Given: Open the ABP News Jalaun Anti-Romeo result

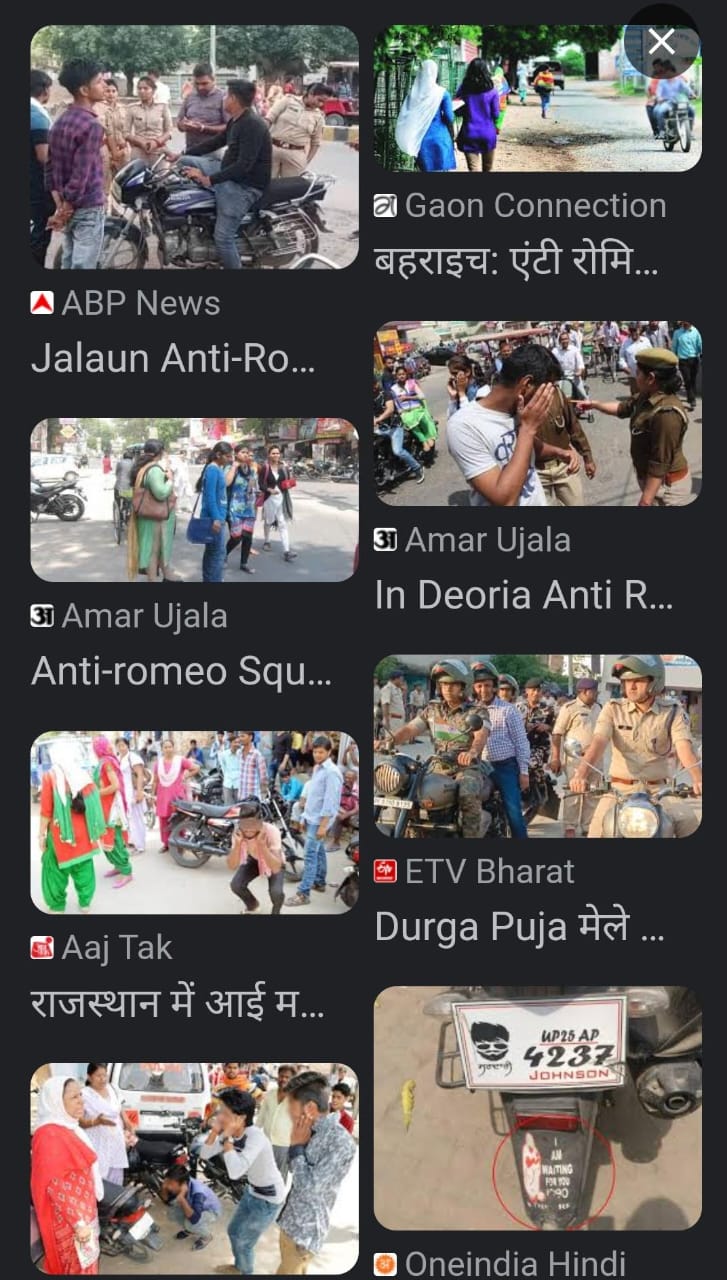Looking at the screenshot, I should coord(194,147).
